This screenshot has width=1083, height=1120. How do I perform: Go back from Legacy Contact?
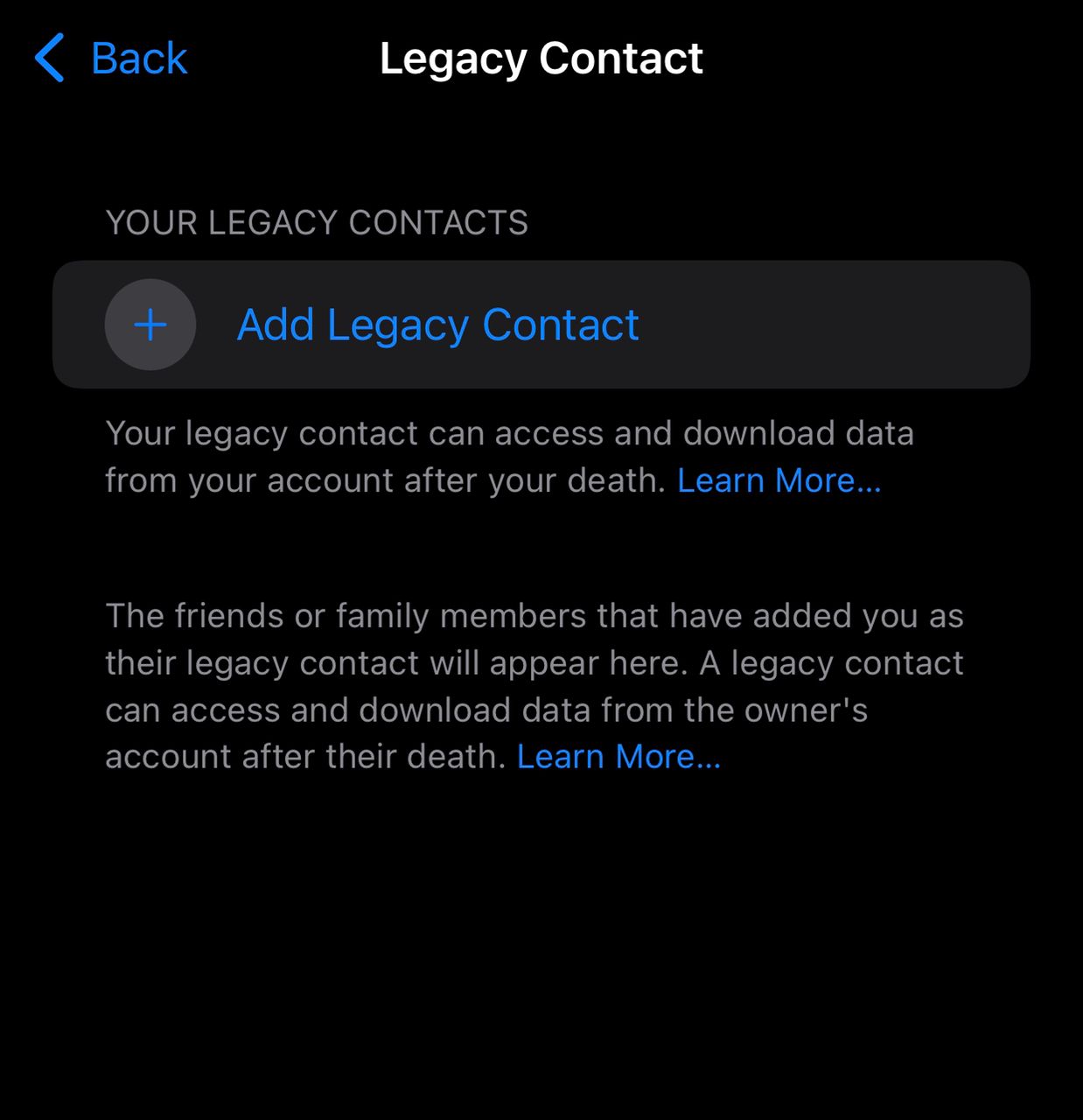pyautogui.click(x=111, y=59)
